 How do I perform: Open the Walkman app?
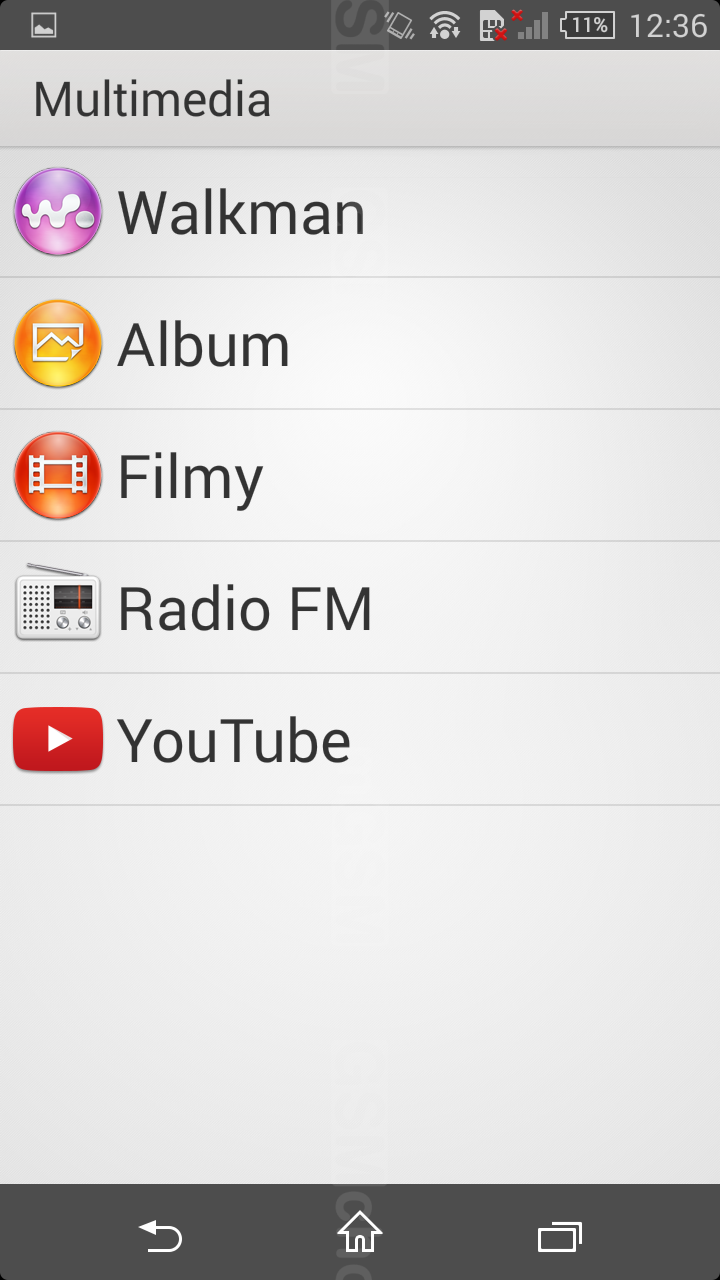coord(360,213)
